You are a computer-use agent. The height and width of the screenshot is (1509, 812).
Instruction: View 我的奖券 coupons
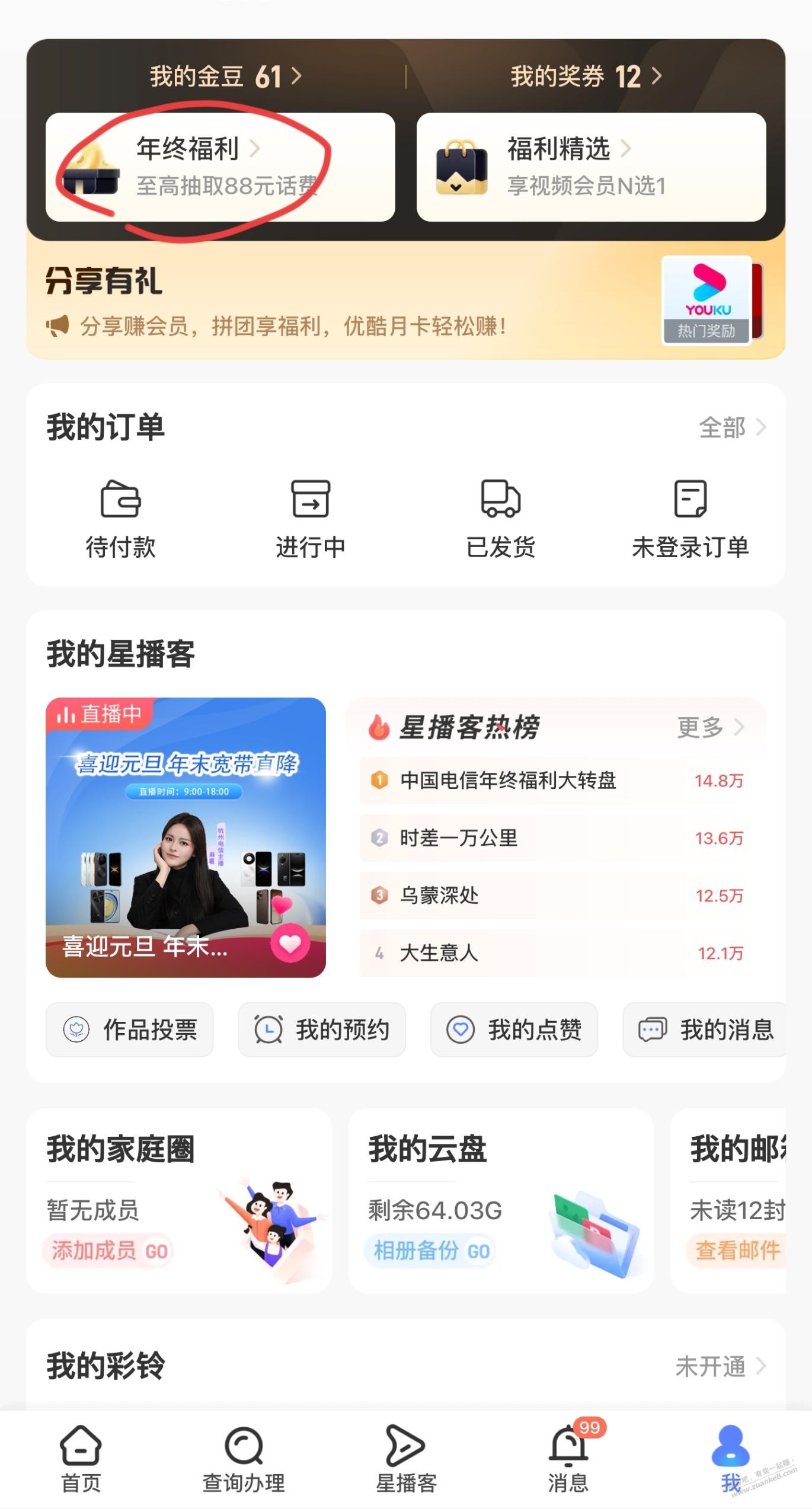coord(586,76)
